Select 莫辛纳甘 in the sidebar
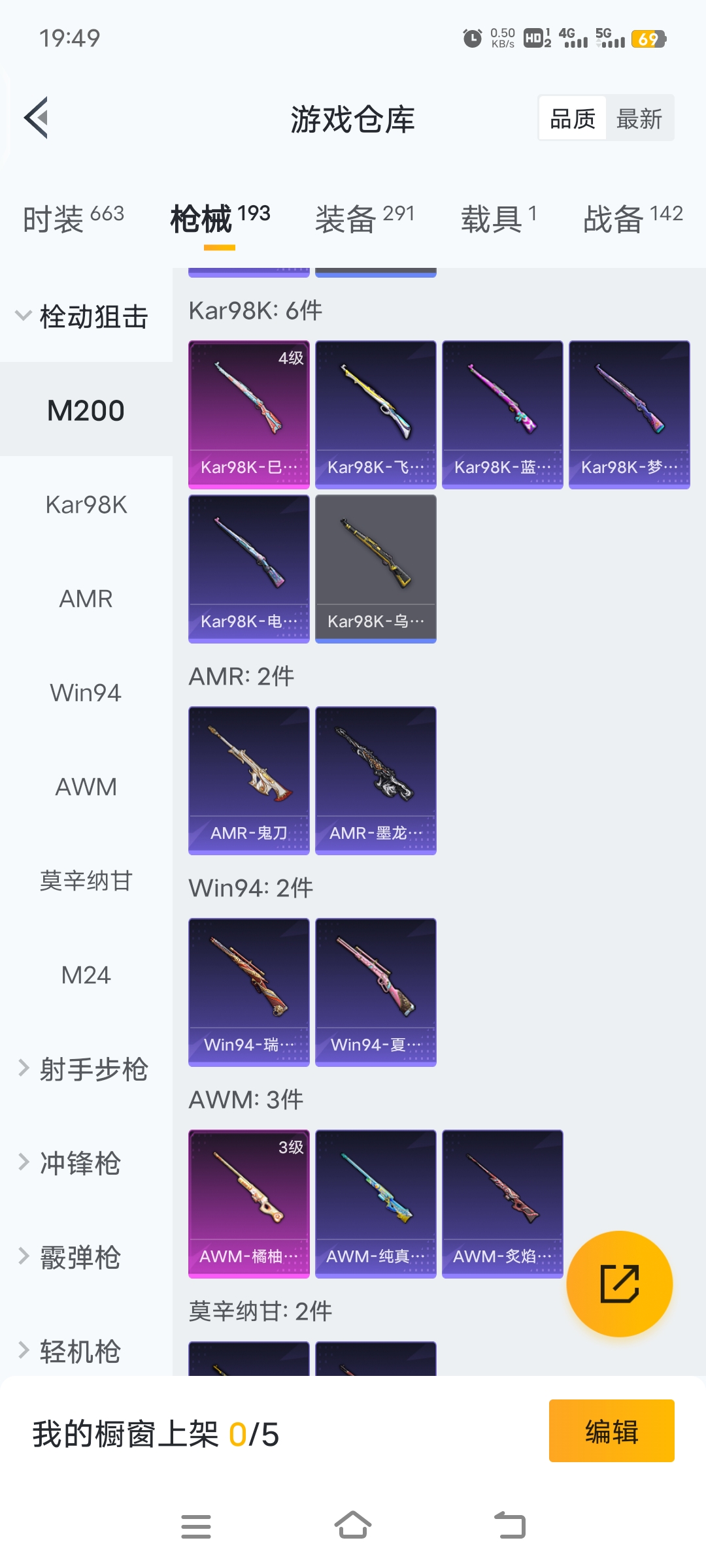 pyautogui.click(x=86, y=881)
